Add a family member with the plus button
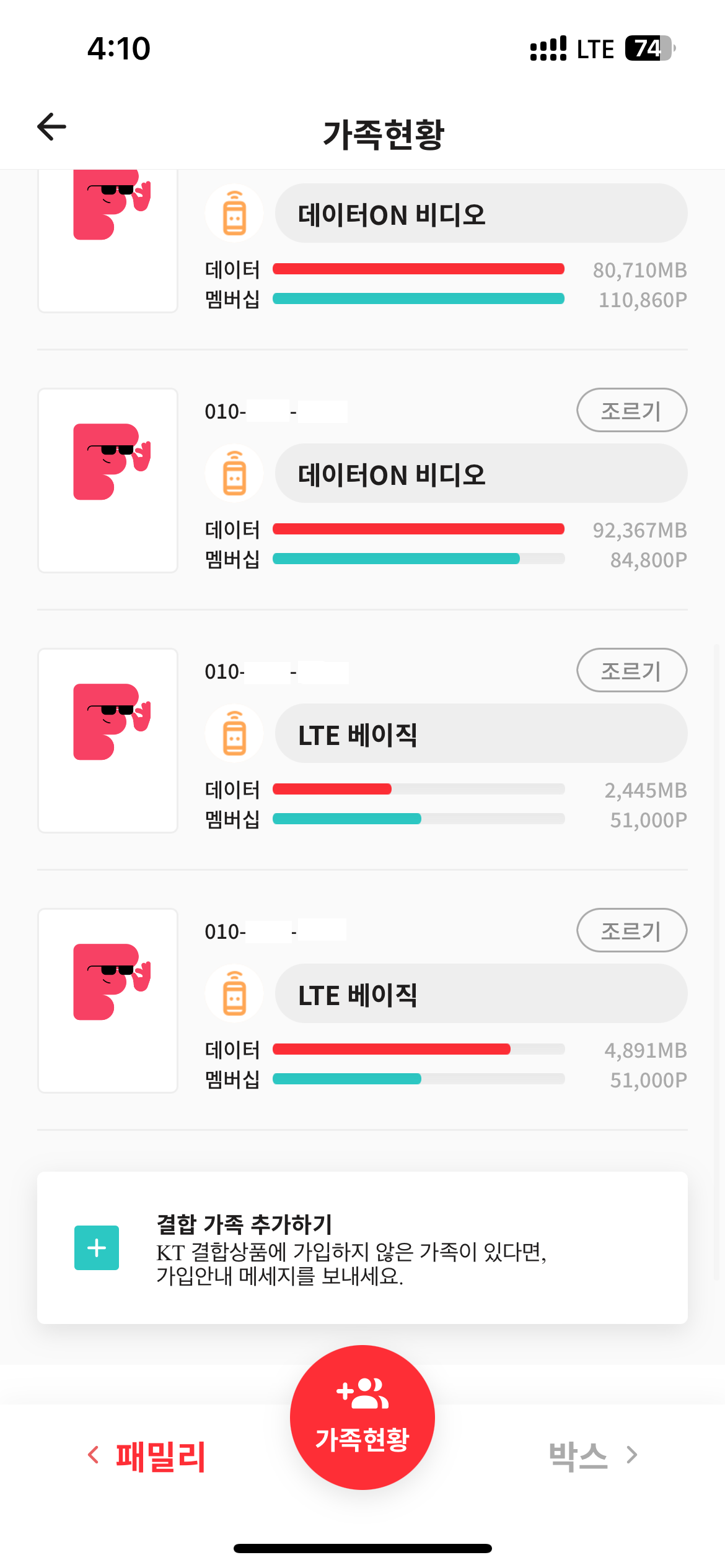 point(97,1247)
